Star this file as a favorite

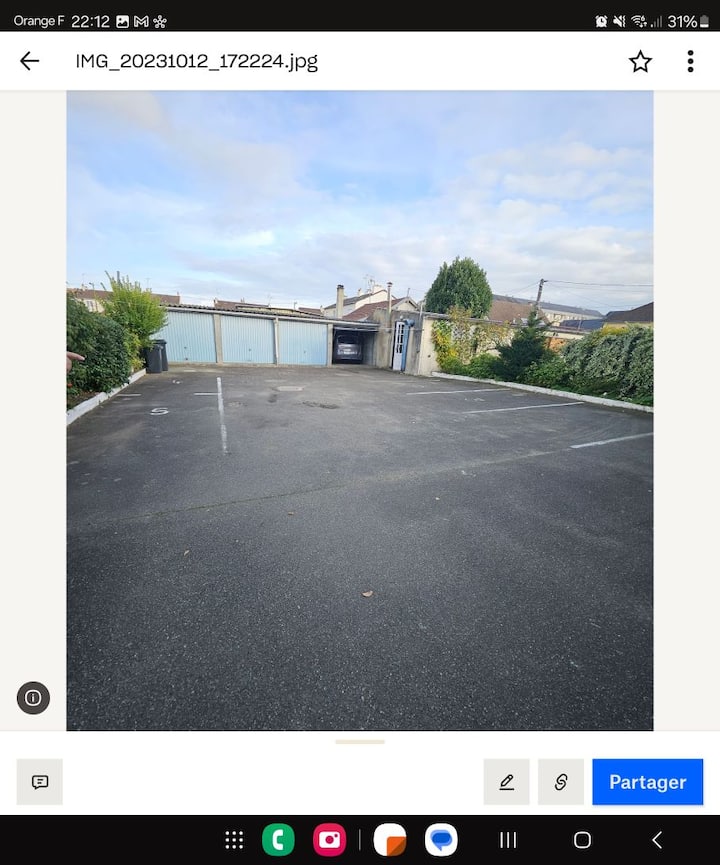640,61
